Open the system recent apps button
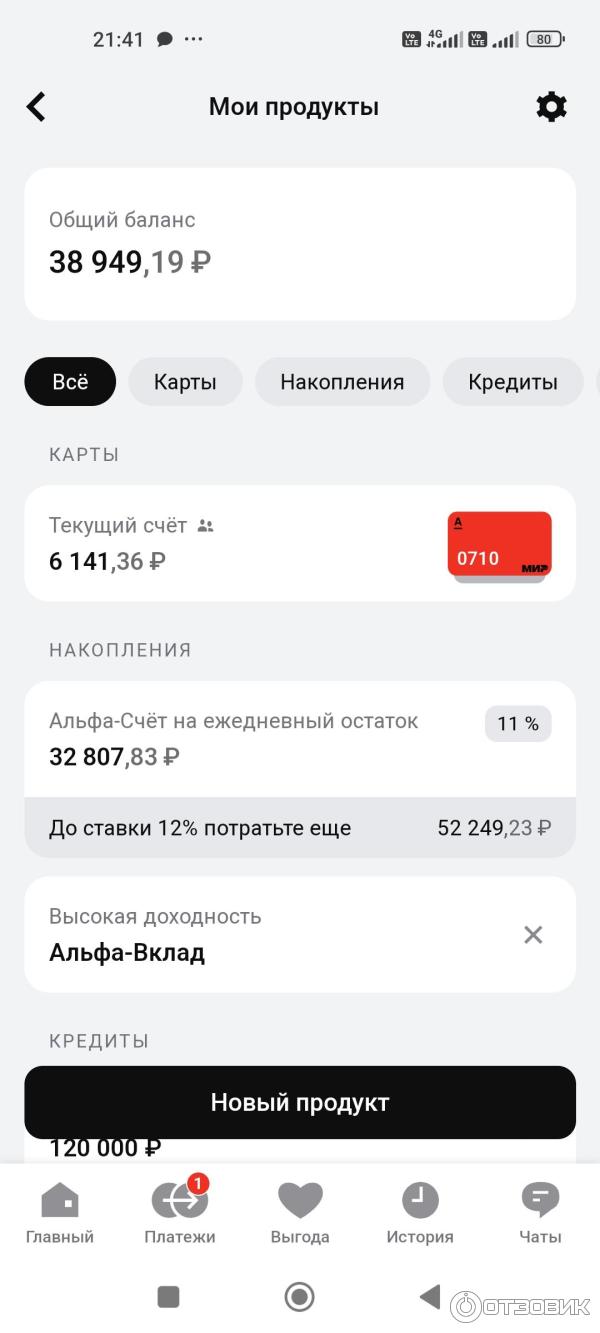Image resolution: width=600 pixels, height=1333 pixels. (x=168, y=1297)
